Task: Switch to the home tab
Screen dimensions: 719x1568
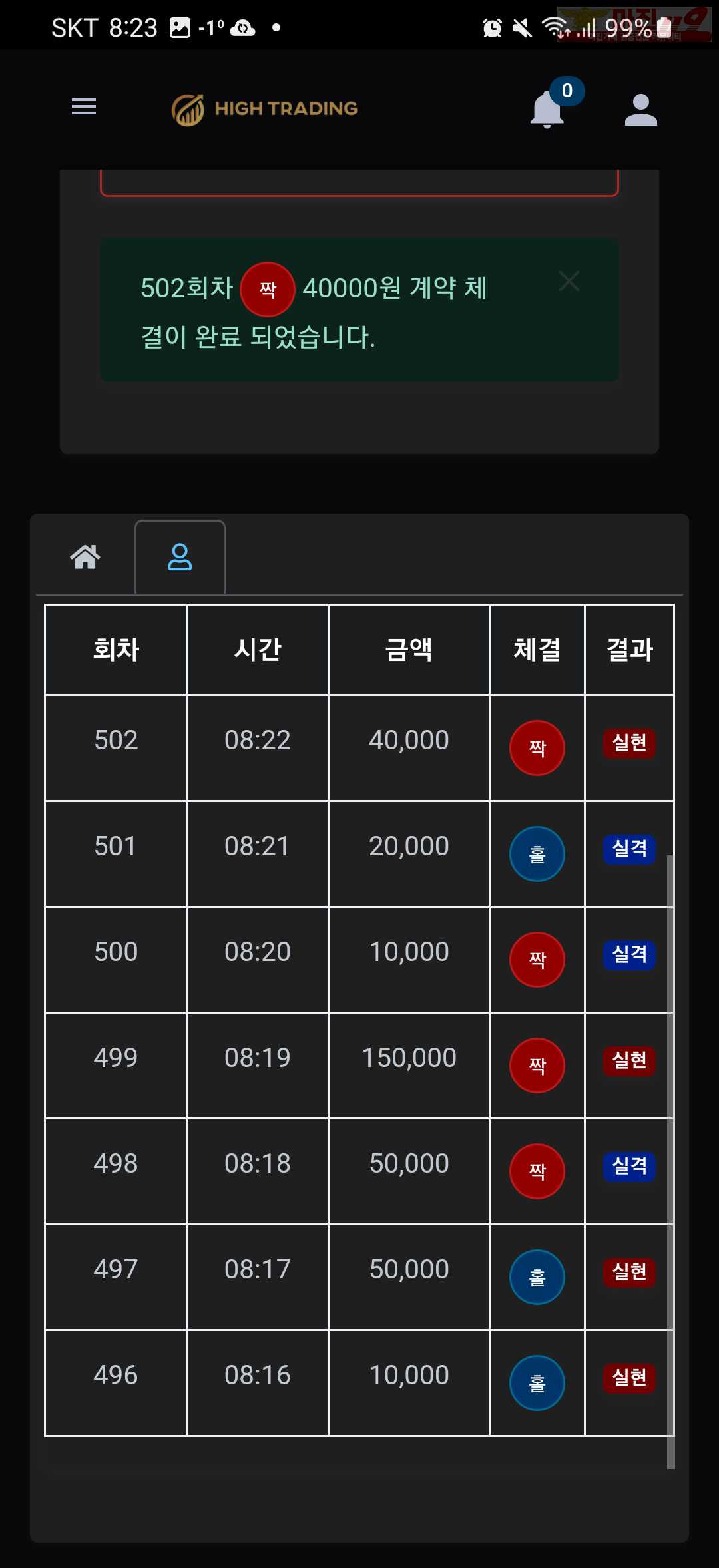Action: point(85,557)
